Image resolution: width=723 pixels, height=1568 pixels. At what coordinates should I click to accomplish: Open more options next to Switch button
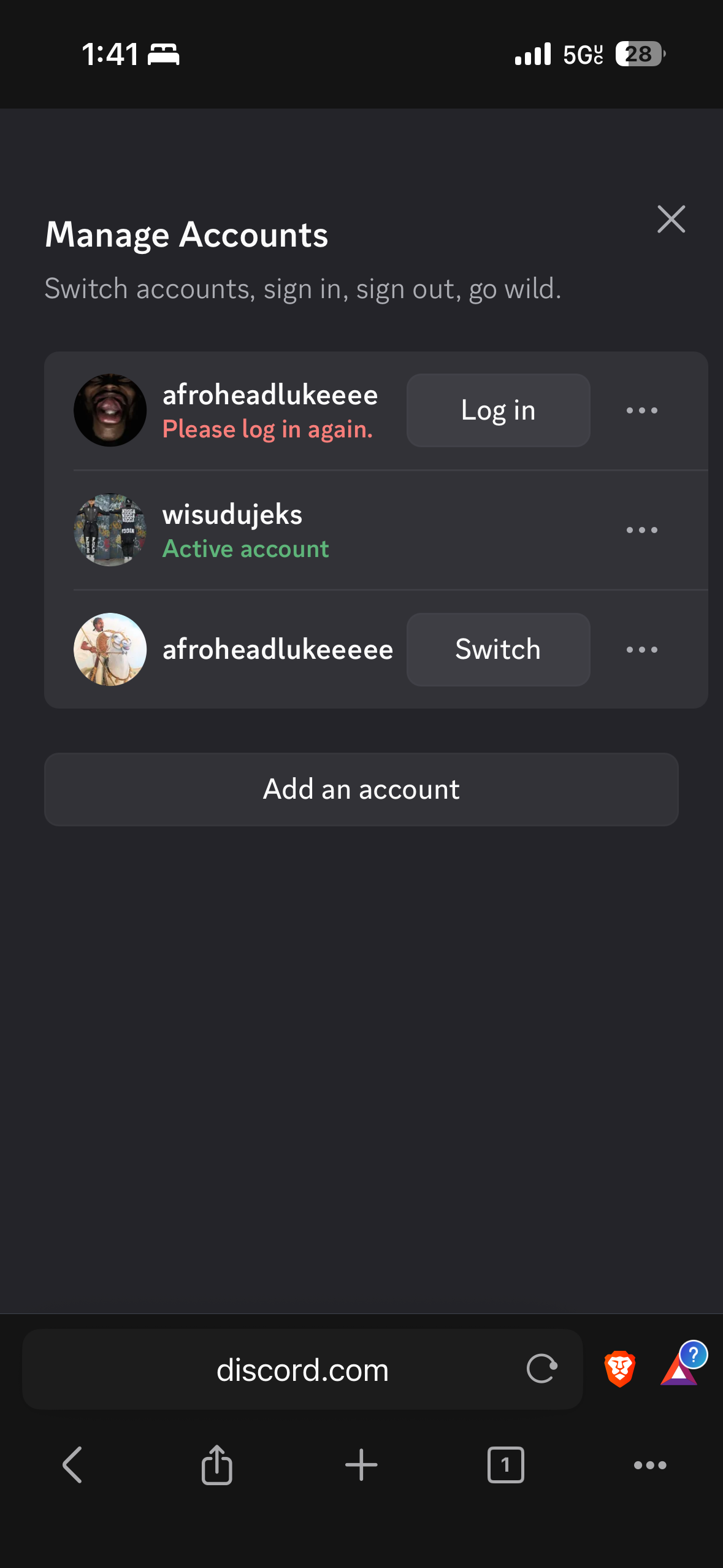[641, 650]
